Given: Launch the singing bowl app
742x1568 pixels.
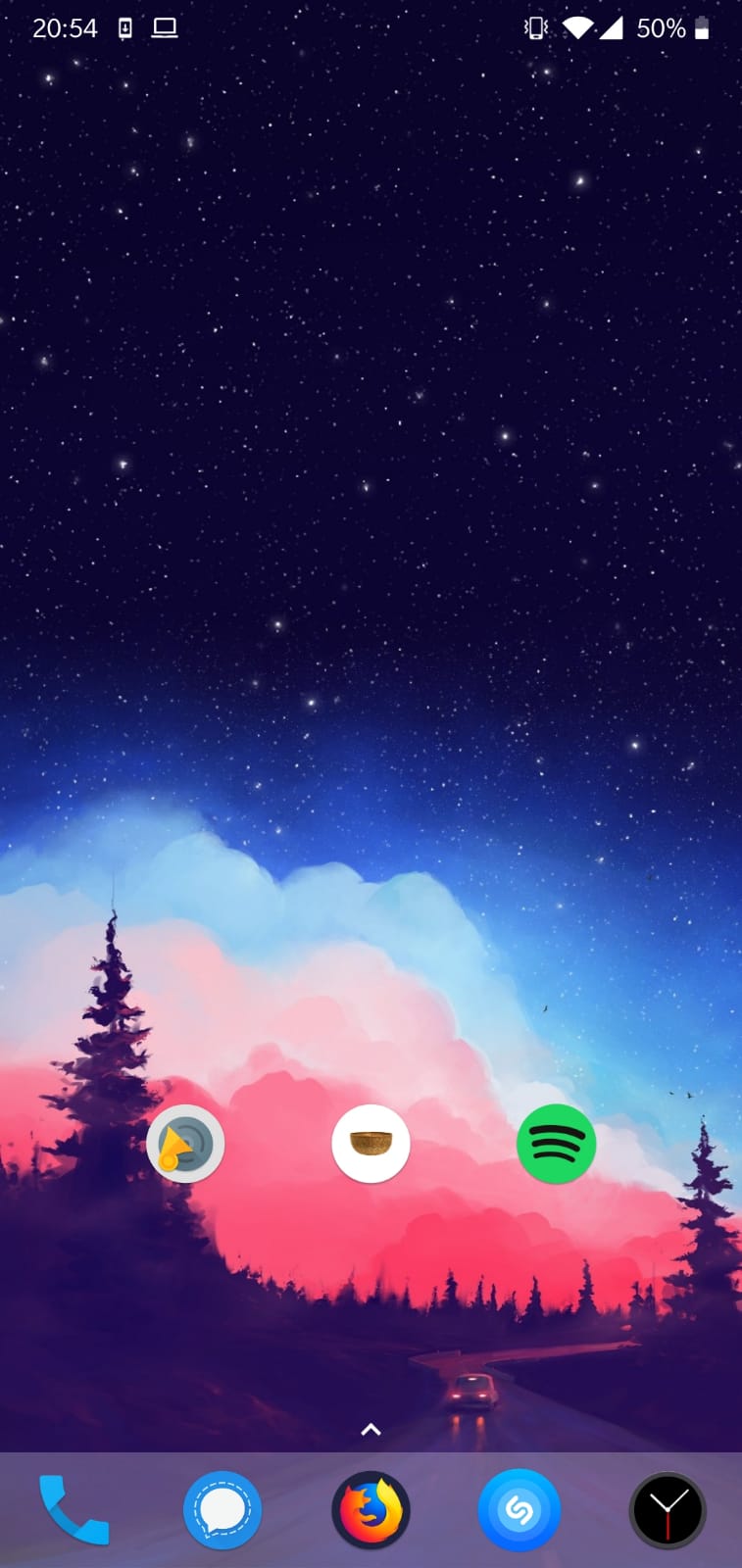Looking at the screenshot, I should [371, 1144].
